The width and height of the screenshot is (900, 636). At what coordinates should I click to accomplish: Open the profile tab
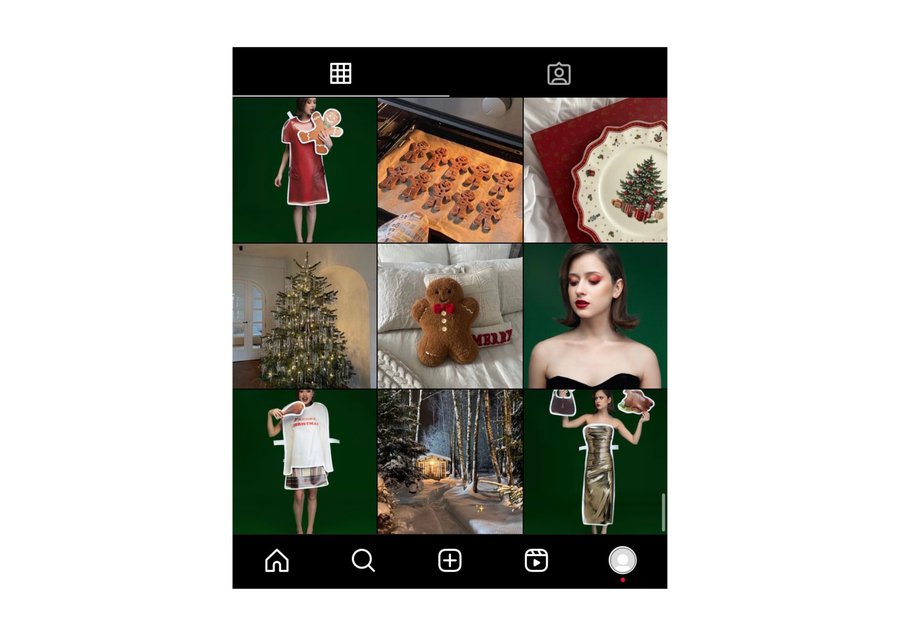(623, 560)
